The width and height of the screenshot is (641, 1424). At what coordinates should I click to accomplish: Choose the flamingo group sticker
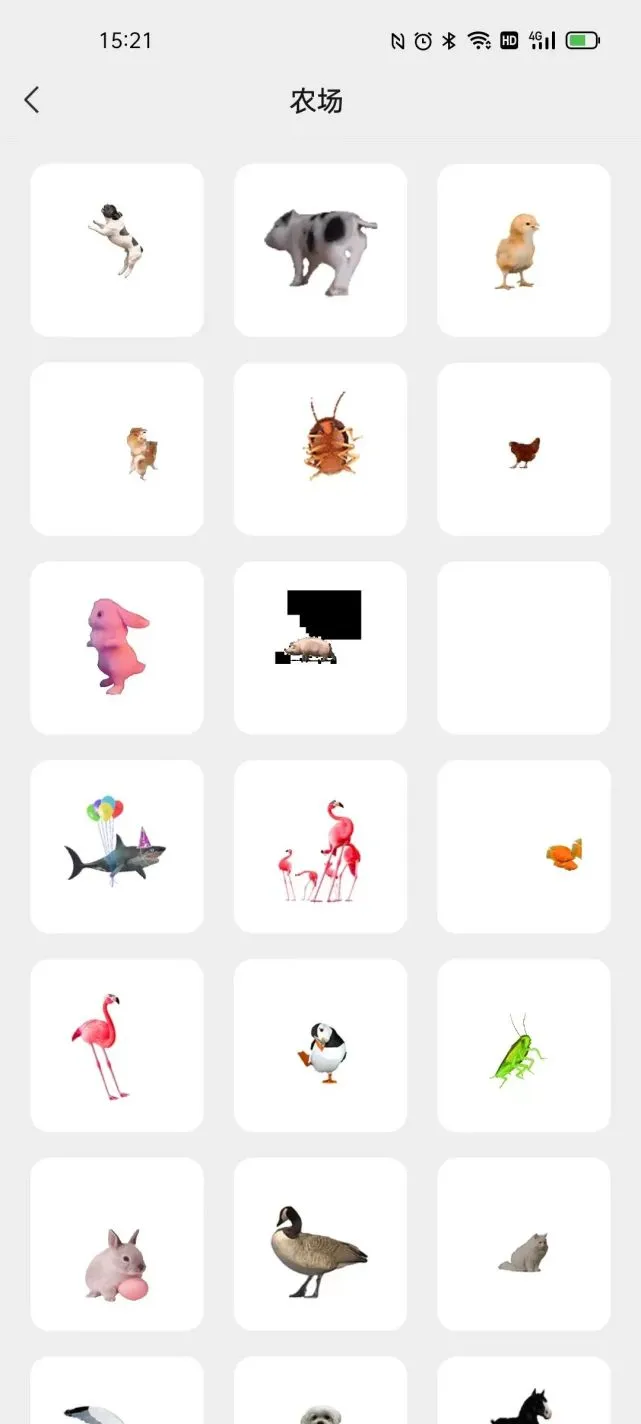[x=320, y=846]
